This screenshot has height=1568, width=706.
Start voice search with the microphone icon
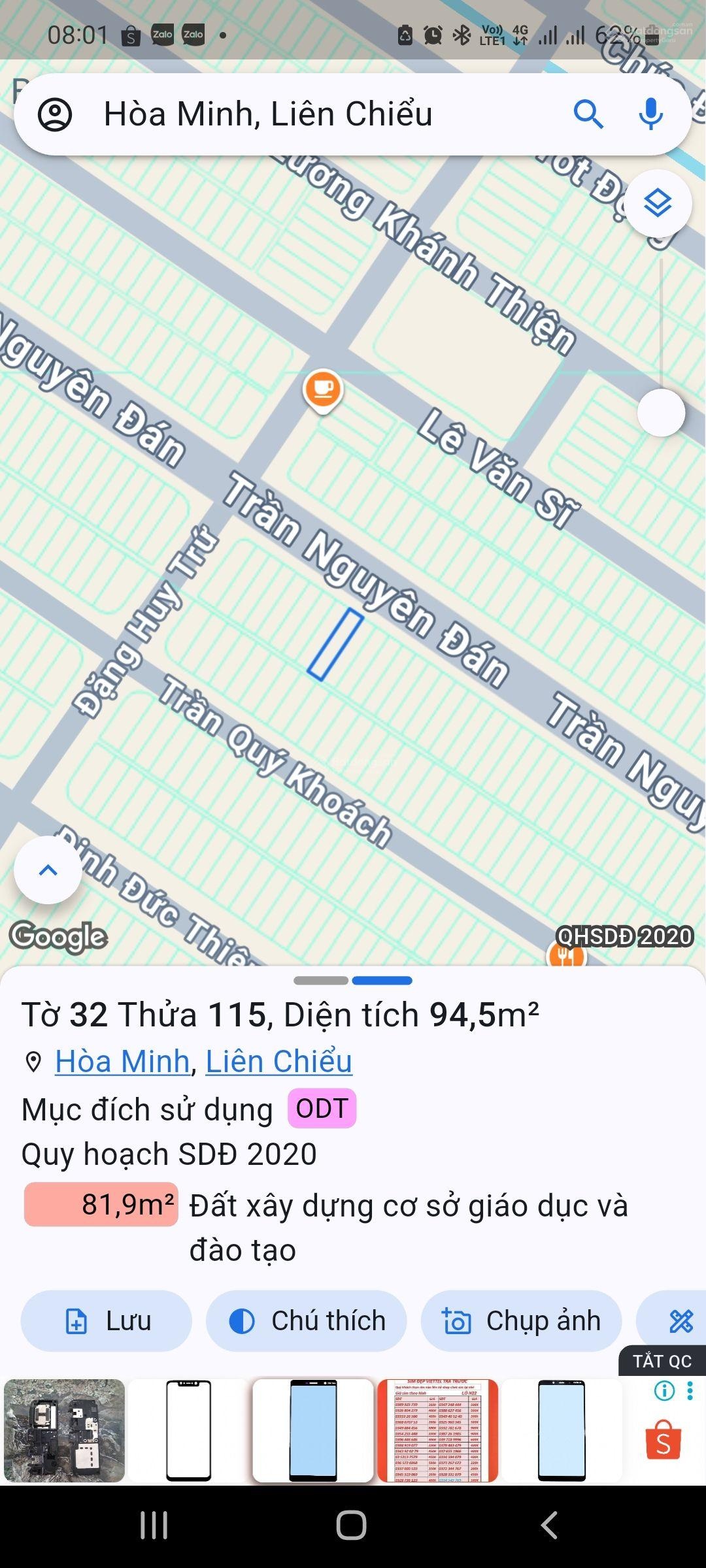pos(650,114)
